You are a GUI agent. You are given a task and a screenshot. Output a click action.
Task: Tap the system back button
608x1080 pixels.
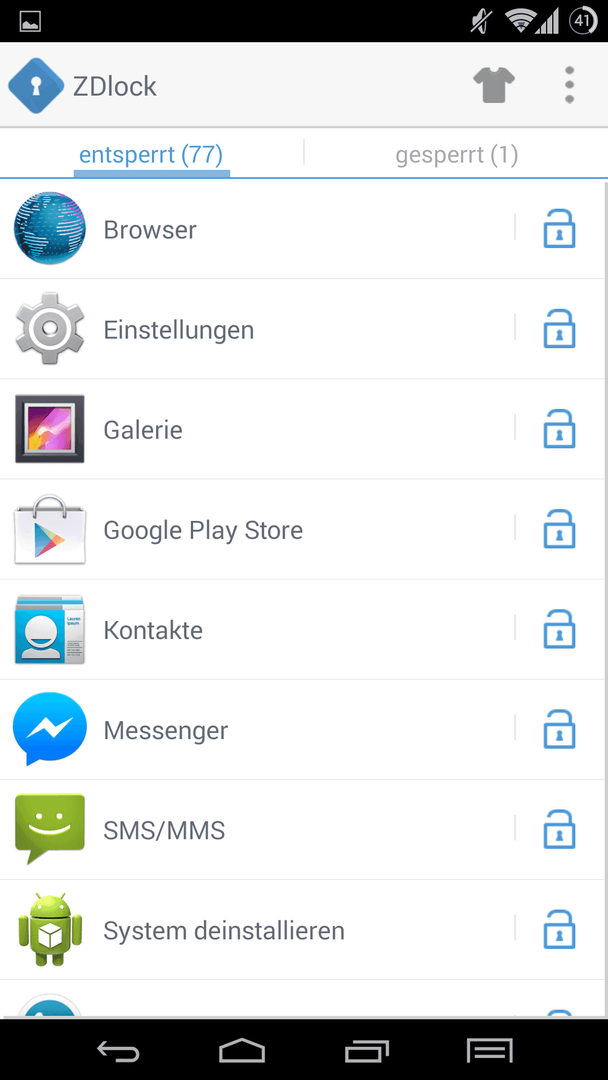pos(118,1051)
